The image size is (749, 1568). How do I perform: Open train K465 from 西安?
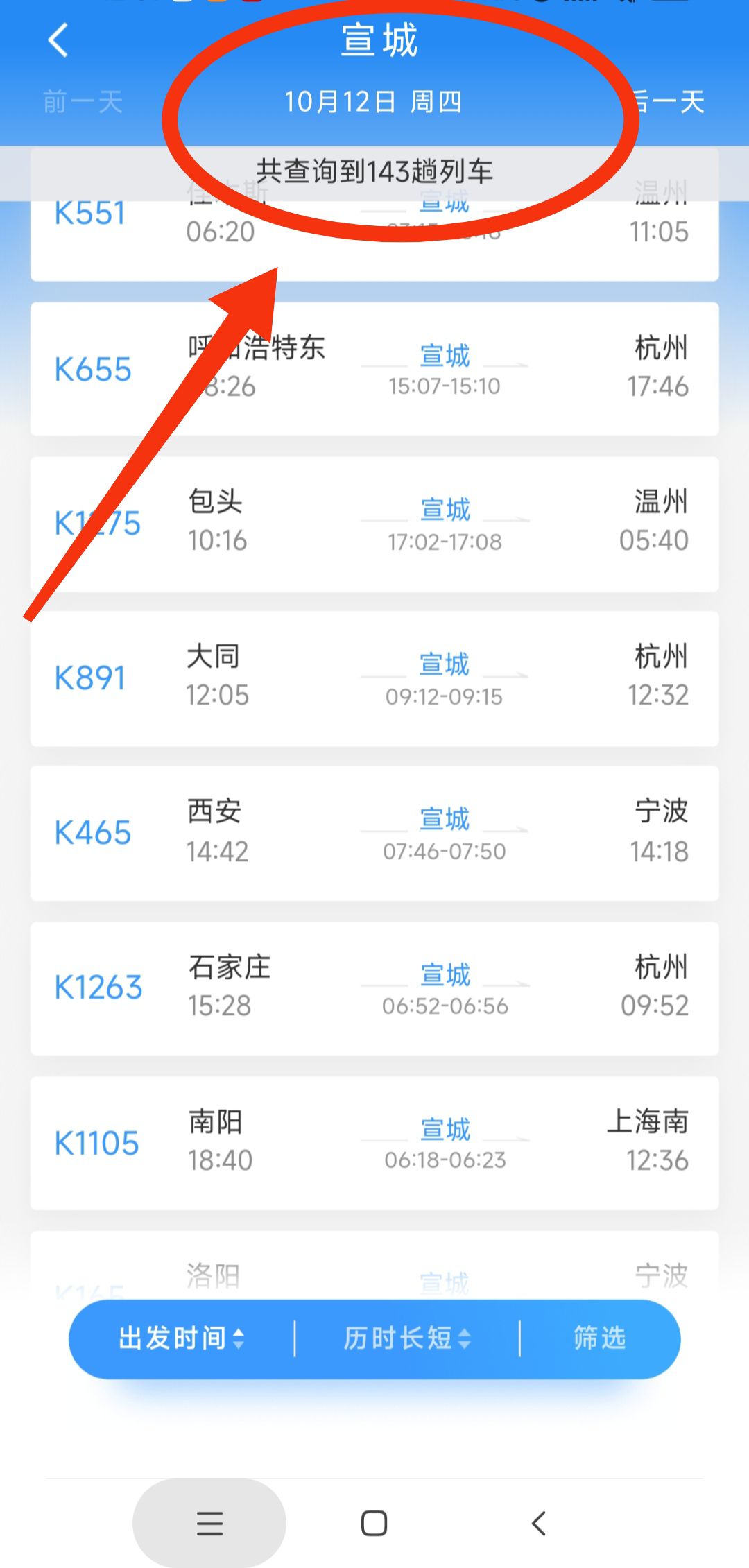pyautogui.click(x=374, y=833)
